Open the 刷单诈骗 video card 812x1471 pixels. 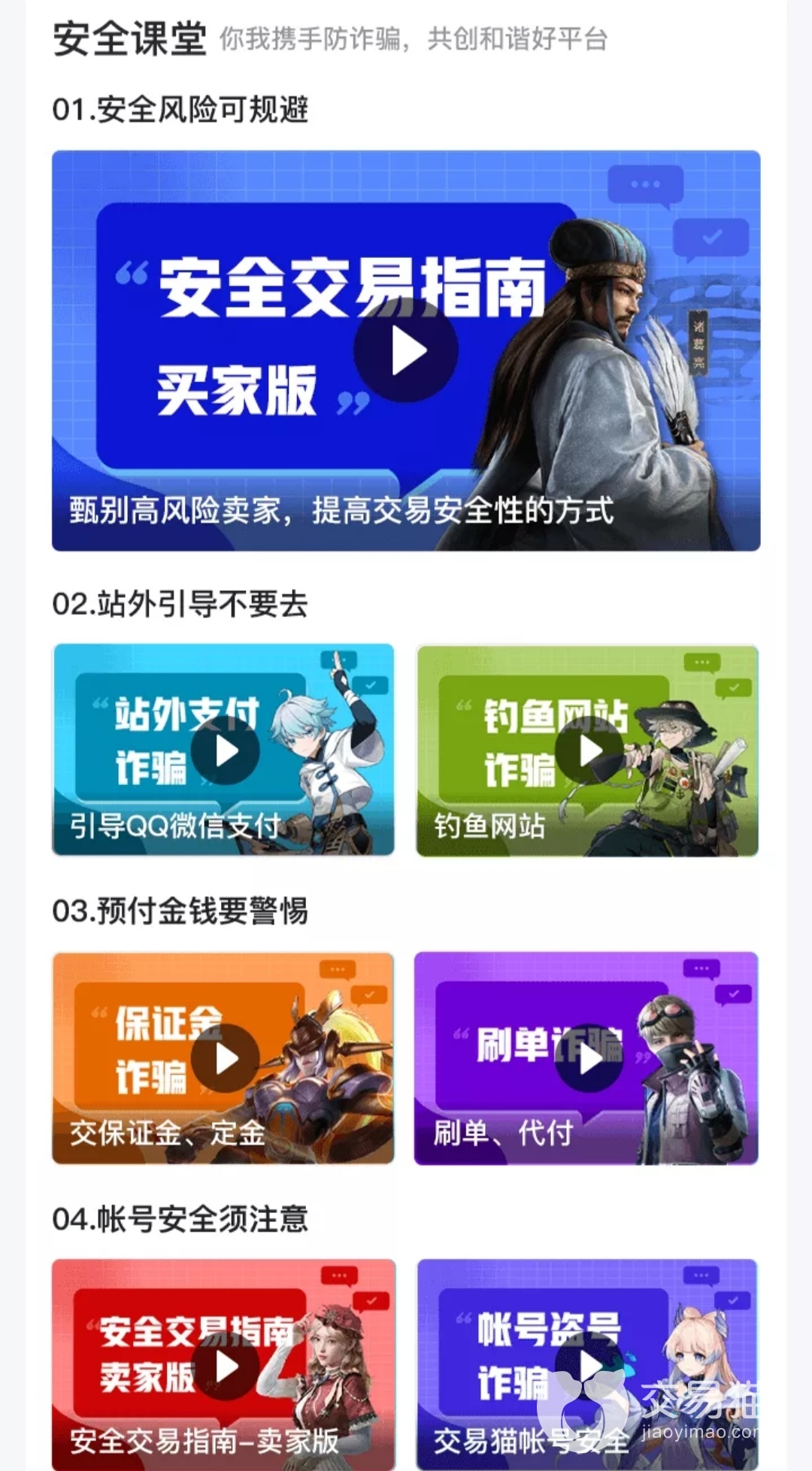(x=588, y=1058)
